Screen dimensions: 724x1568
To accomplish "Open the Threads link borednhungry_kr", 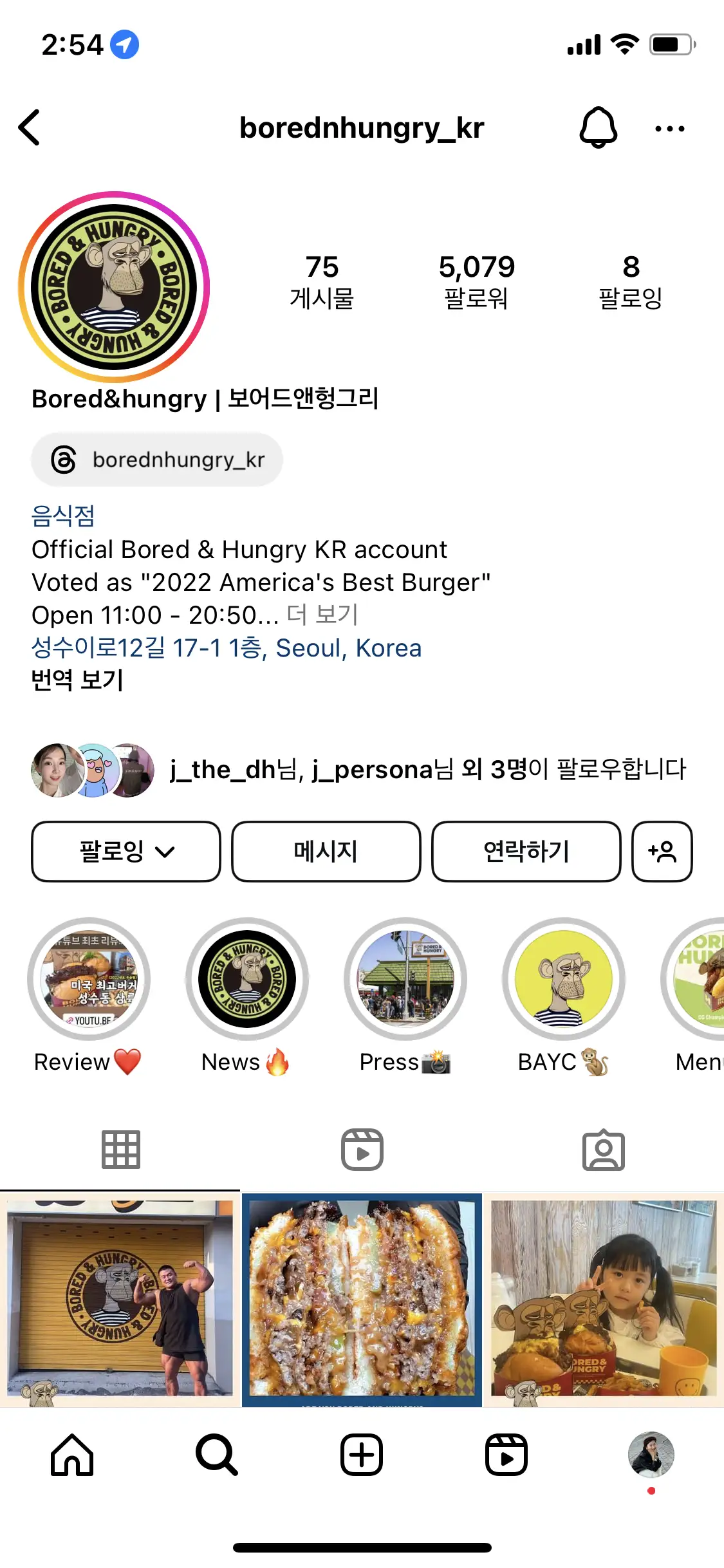I will tap(157, 460).
